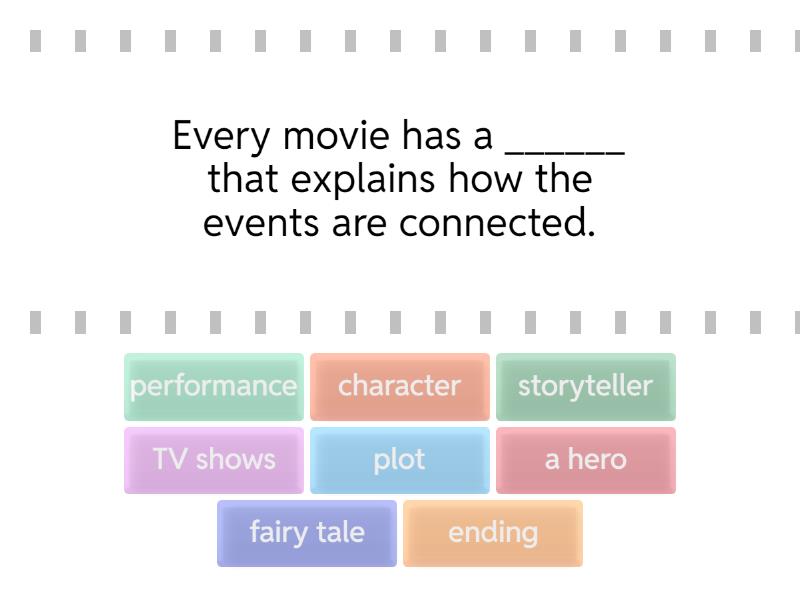Screen dimensions: 800x600
Task: Choose the 'a hero' option
Action: [x=586, y=460]
